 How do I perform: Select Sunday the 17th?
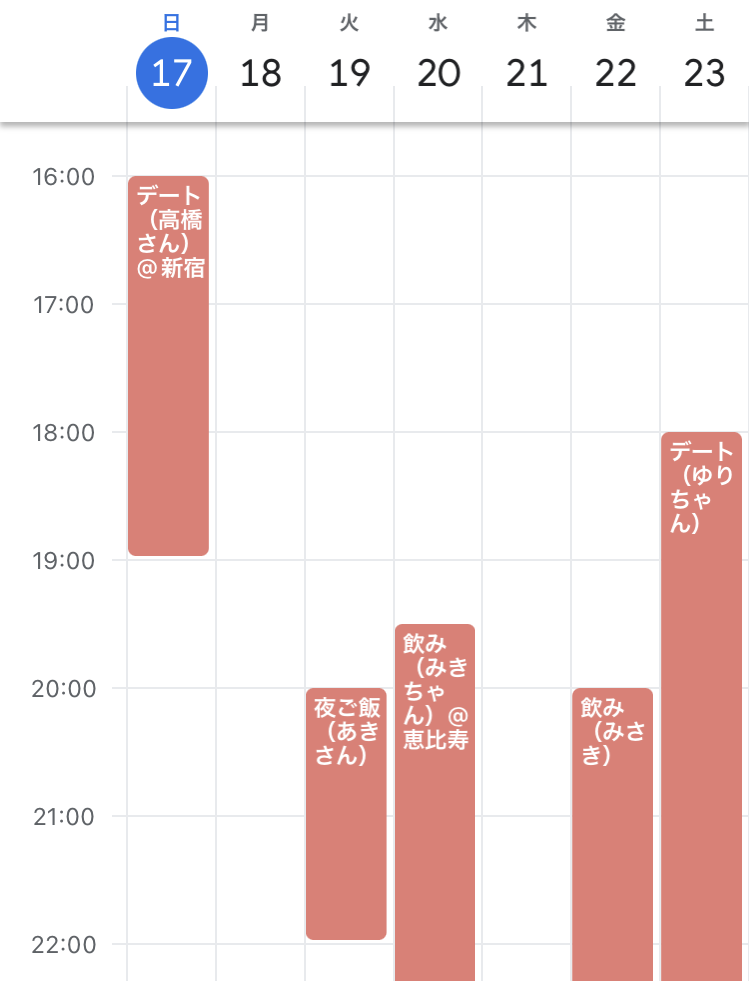pos(172,73)
